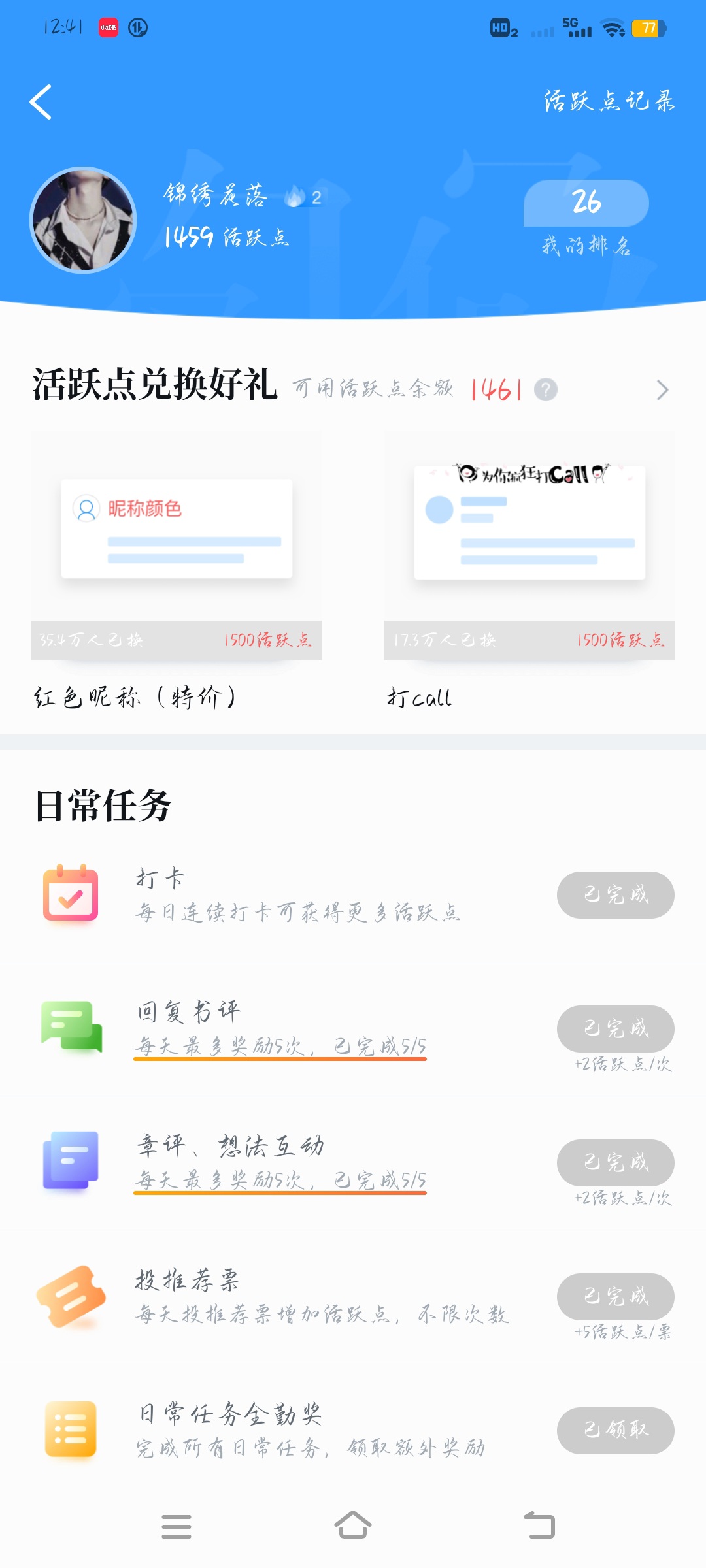Open 活跃点记录 history
The height and width of the screenshot is (1568, 706).
(x=609, y=101)
